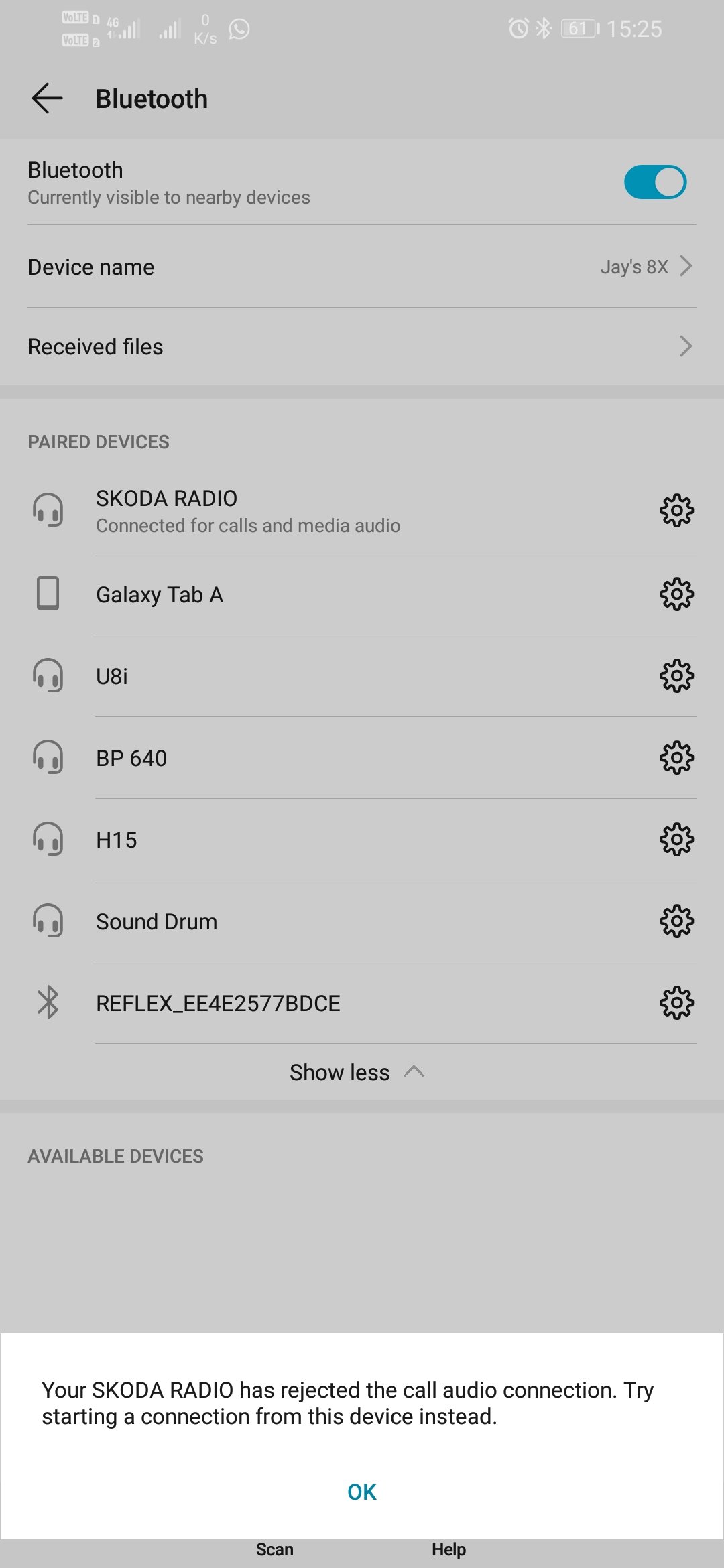Open settings for Sound Drum device

[676, 921]
